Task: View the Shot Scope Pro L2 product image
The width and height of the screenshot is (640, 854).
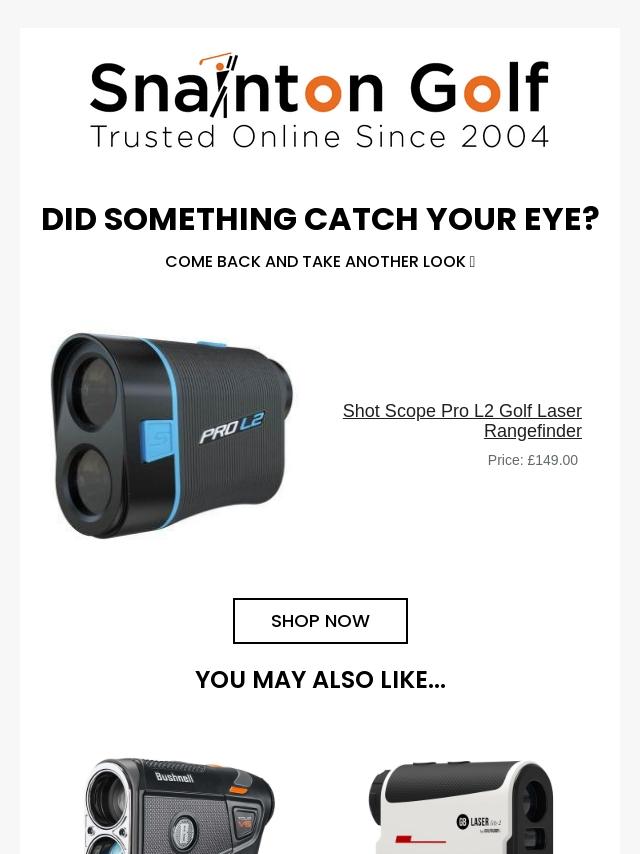Action: coord(172,435)
